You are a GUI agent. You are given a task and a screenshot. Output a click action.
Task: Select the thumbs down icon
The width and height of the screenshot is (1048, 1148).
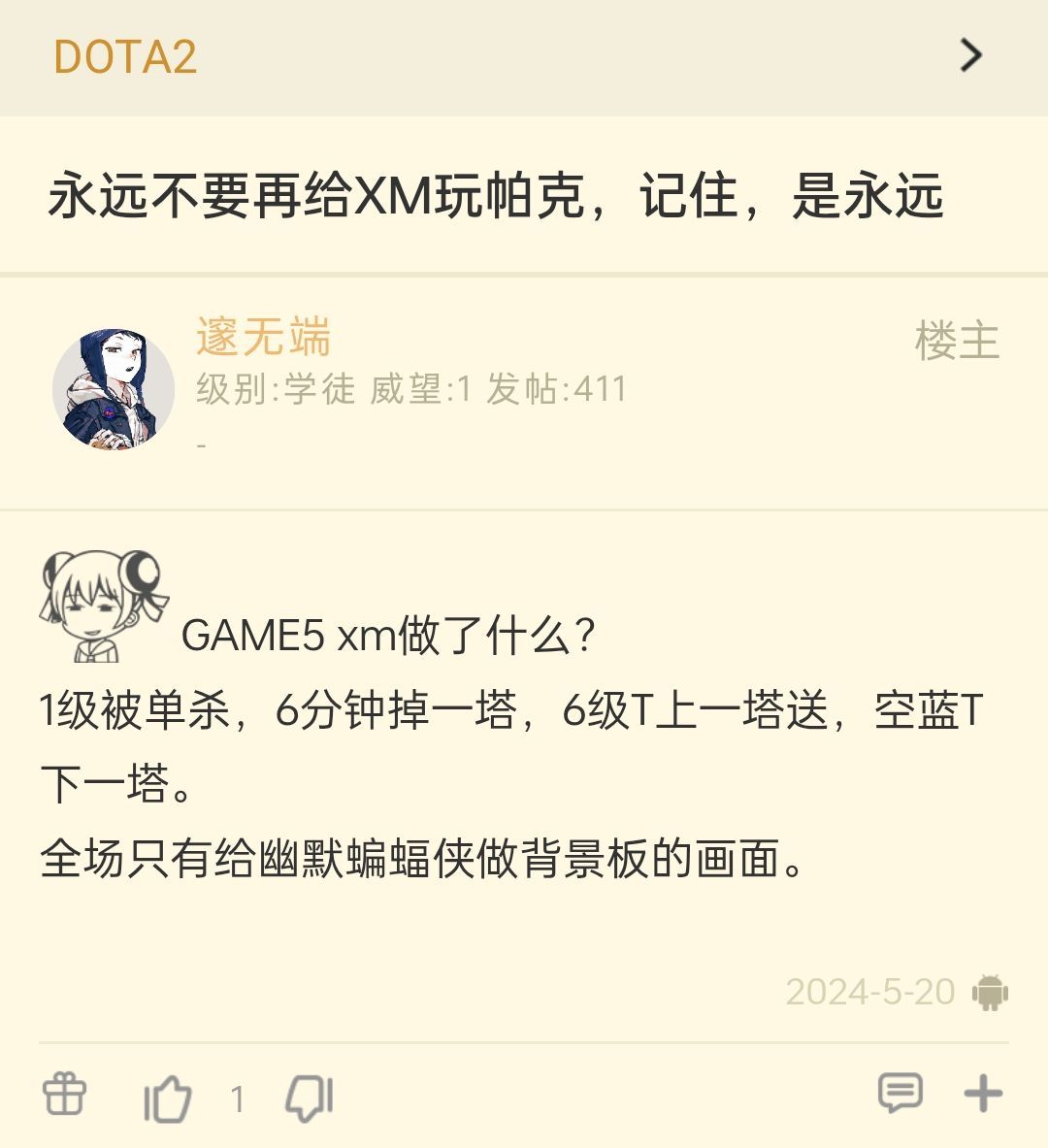(307, 1097)
